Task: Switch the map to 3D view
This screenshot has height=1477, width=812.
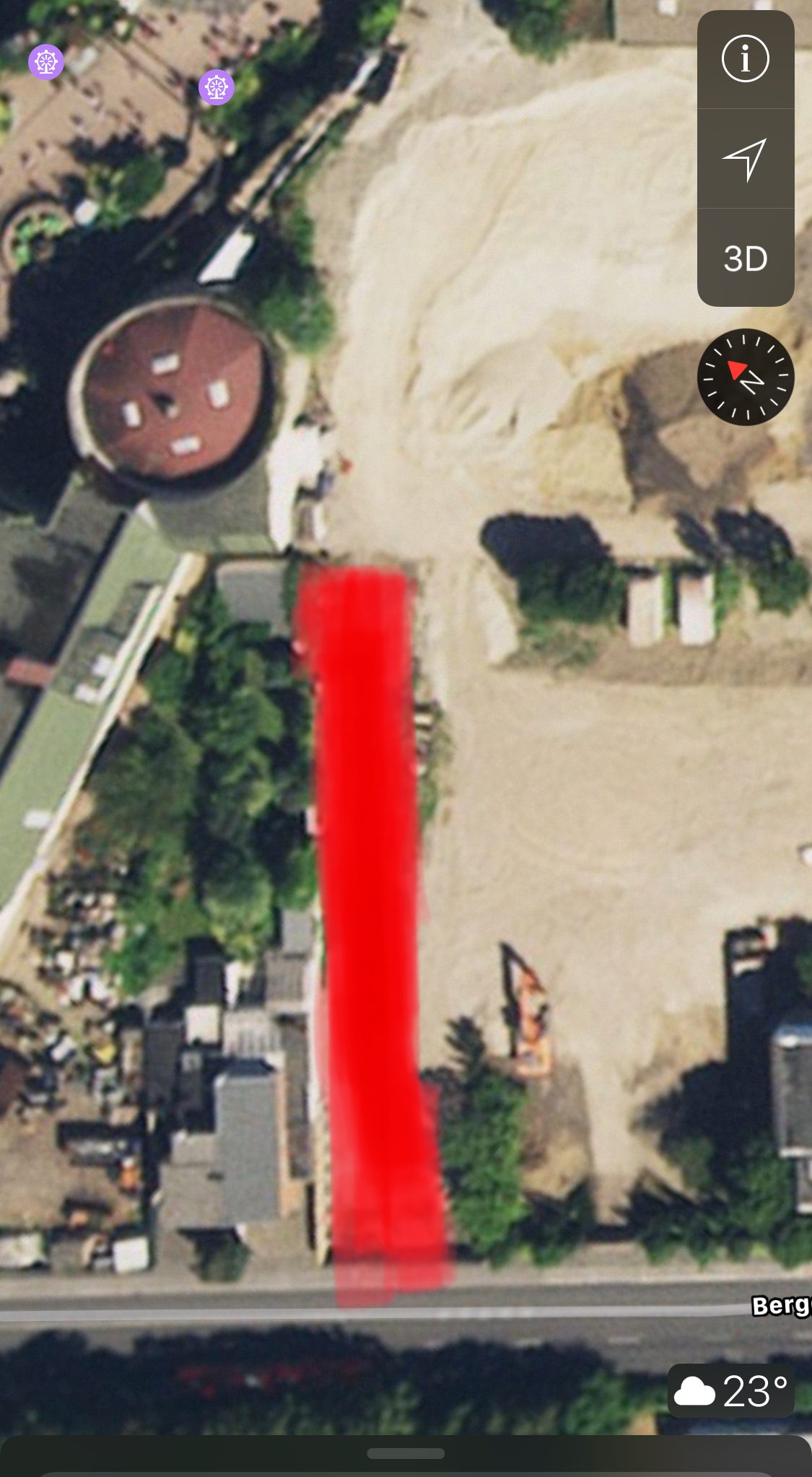Action: (746, 258)
